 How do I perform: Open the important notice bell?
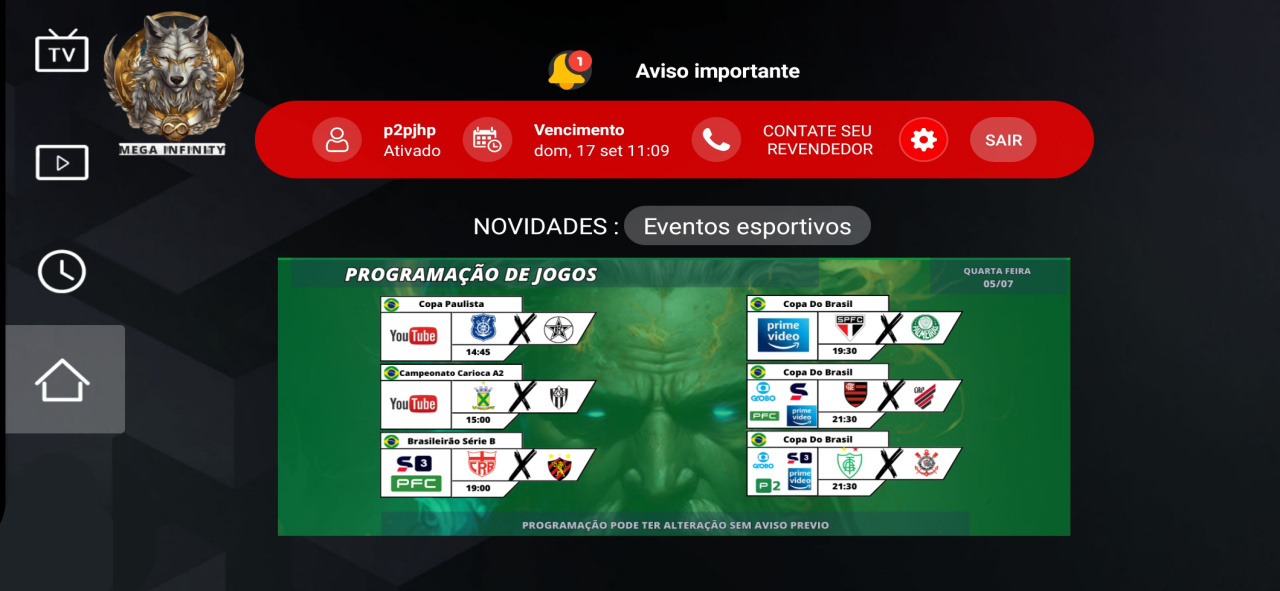(x=569, y=70)
